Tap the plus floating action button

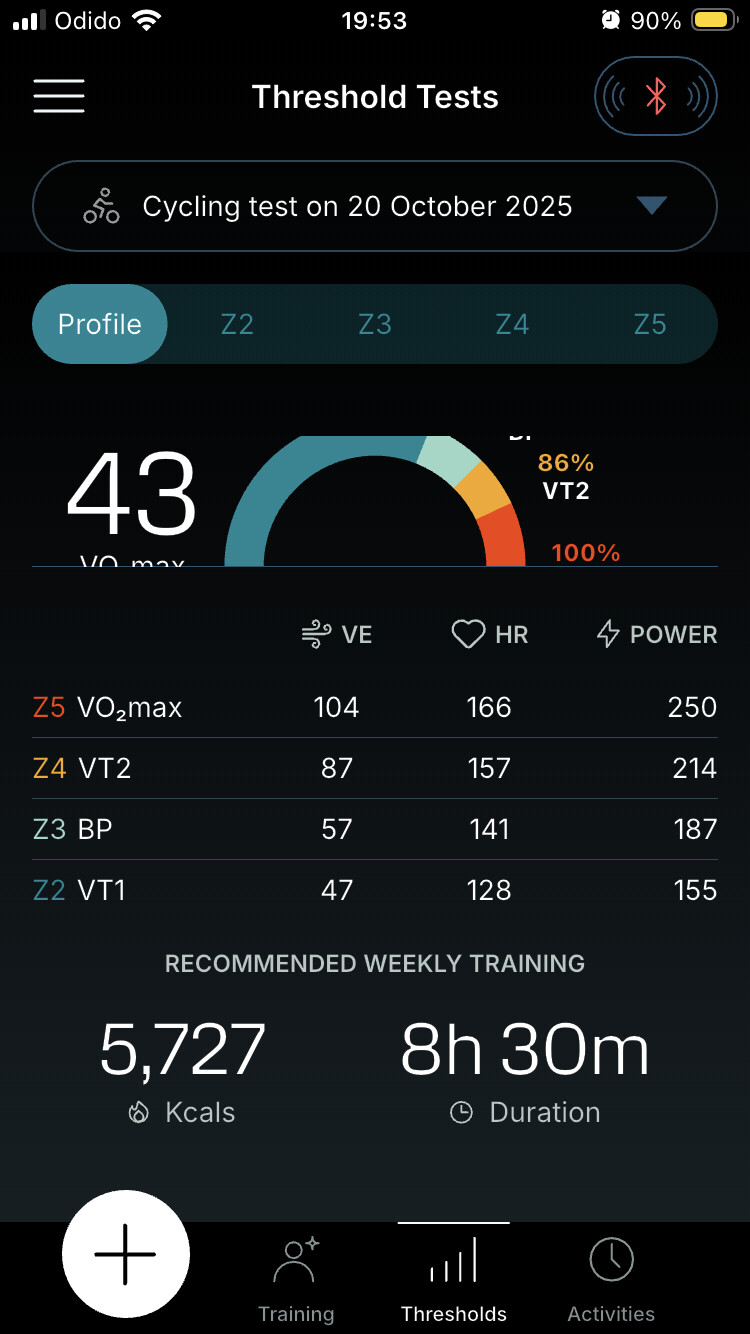[x=126, y=1253]
